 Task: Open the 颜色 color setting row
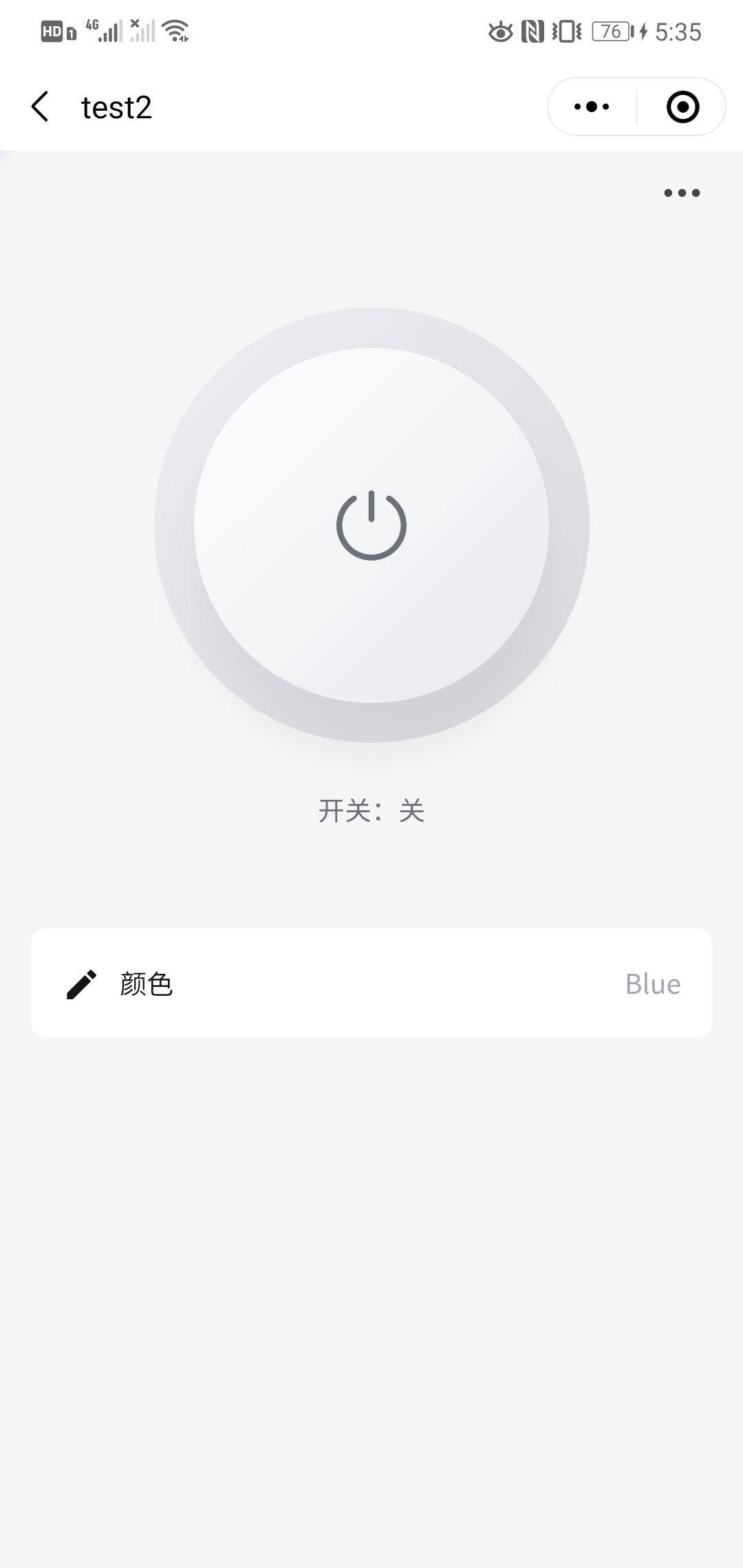pyautogui.click(x=371, y=983)
